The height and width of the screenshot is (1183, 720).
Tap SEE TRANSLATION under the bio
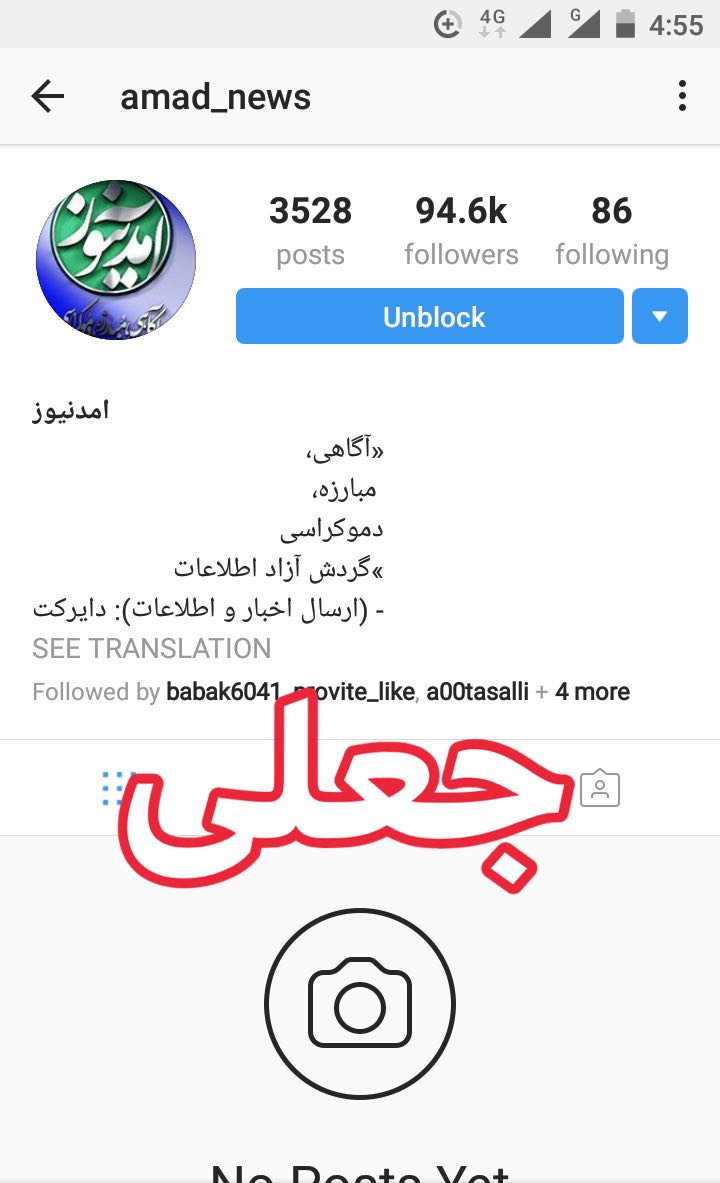click(x=151, y=648)
